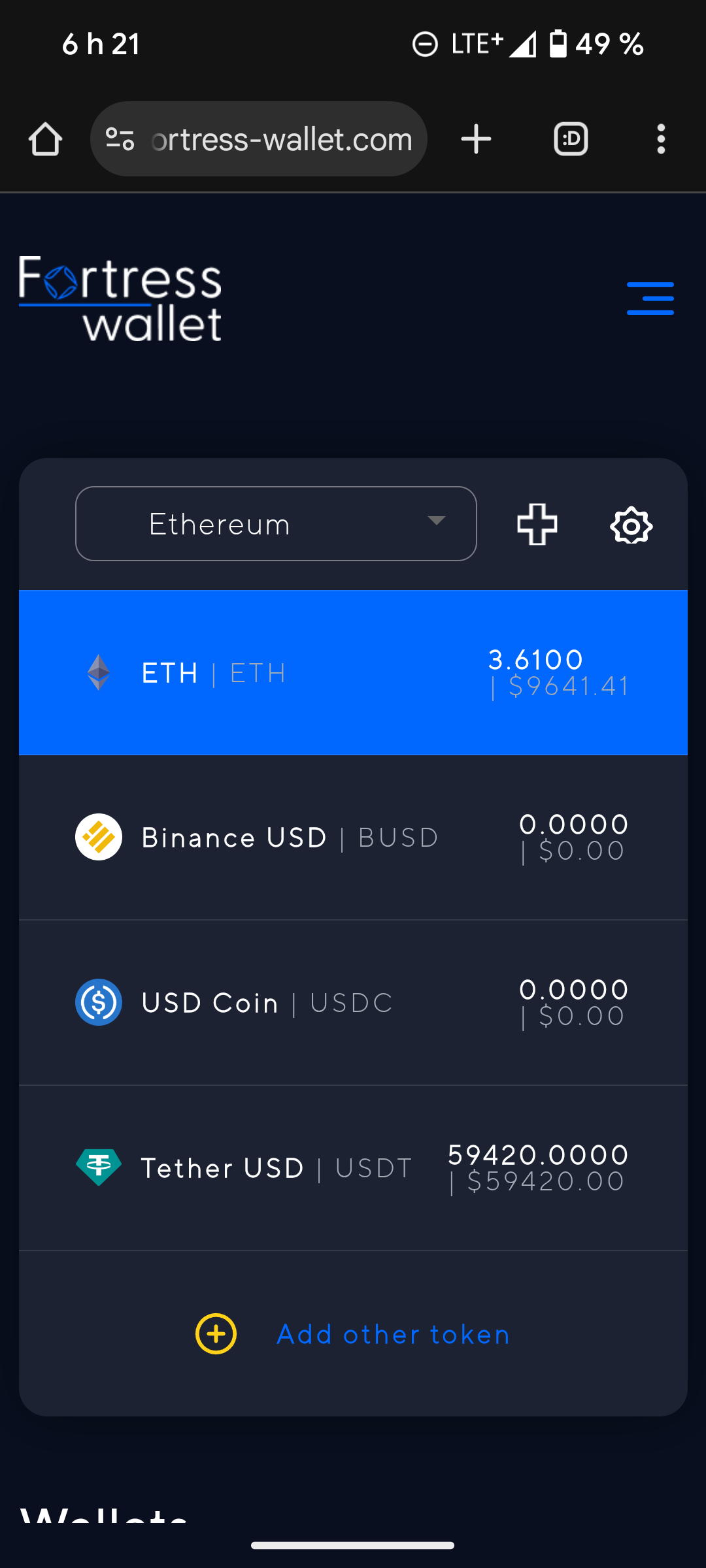This screenshot has width=706, height=1568.
Task: Open the browser overflow menu
Action: coord(661,139)
